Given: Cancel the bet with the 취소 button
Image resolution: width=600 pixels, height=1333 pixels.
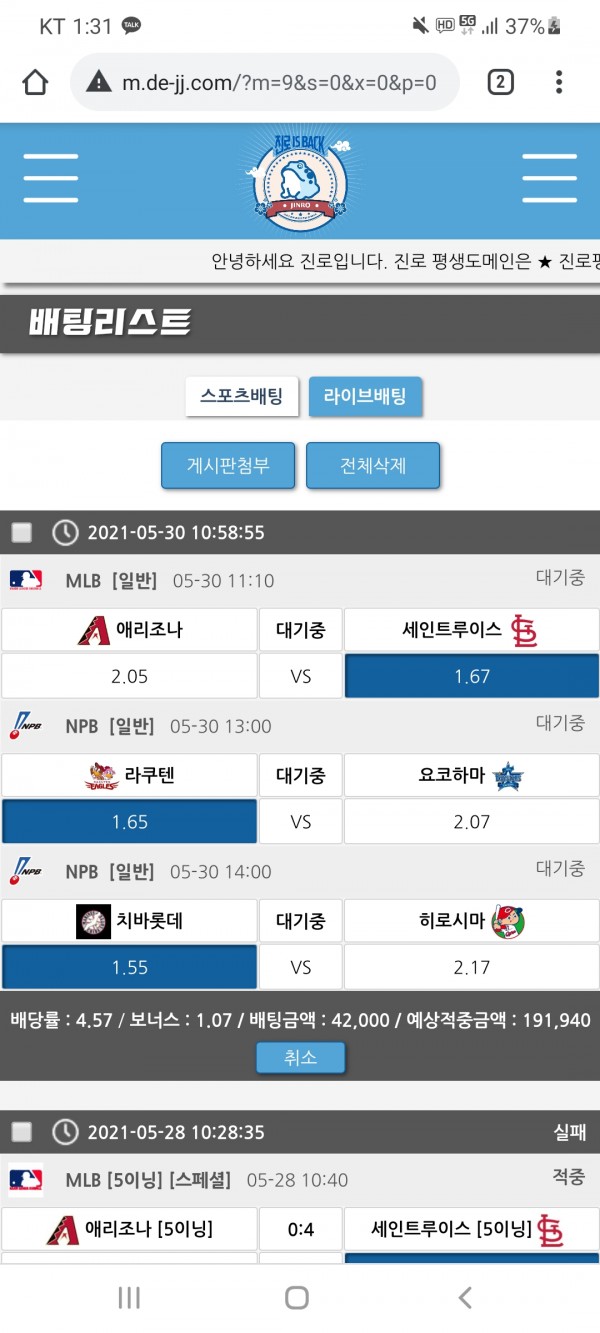Looking at the screenshot, I should pyautogui.click(x=300, y=1057).
